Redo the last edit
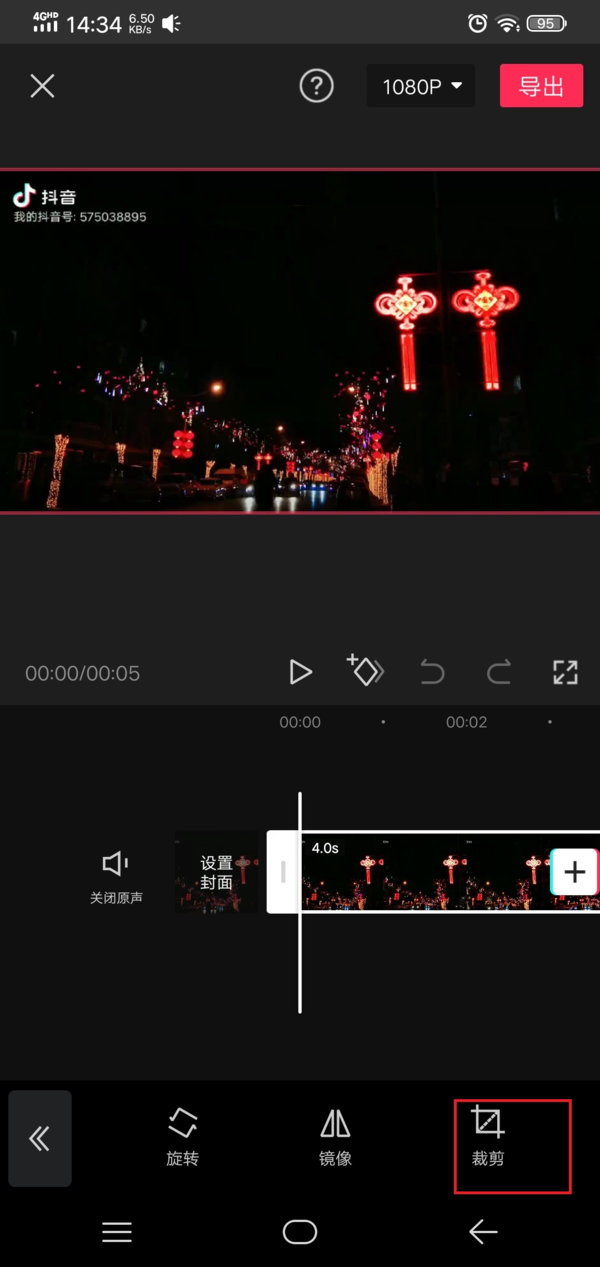The height and width of the screenshot is (1267, 600). pos(499,672)
